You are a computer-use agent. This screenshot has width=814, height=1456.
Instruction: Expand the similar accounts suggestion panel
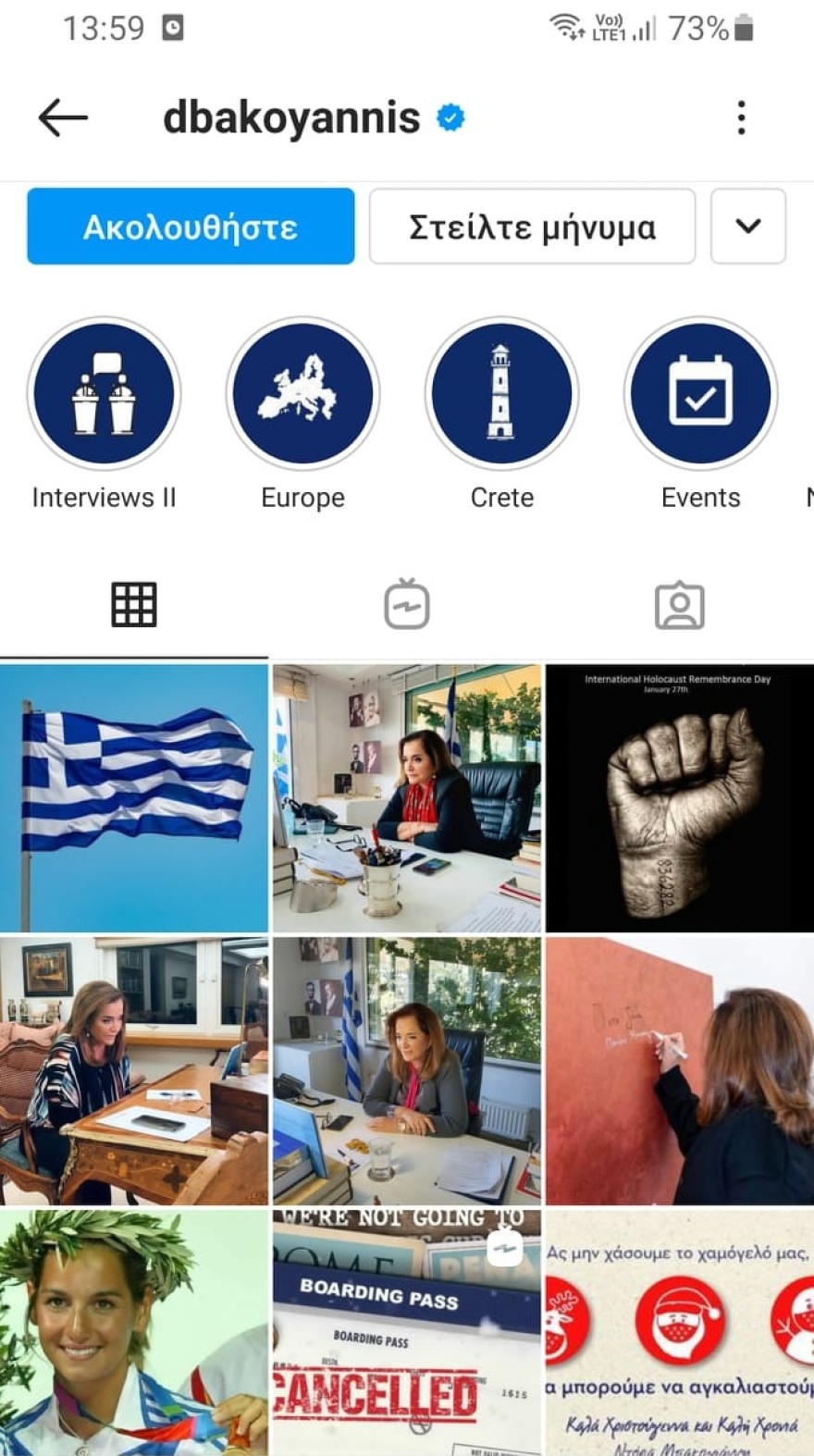pos(748,227)
